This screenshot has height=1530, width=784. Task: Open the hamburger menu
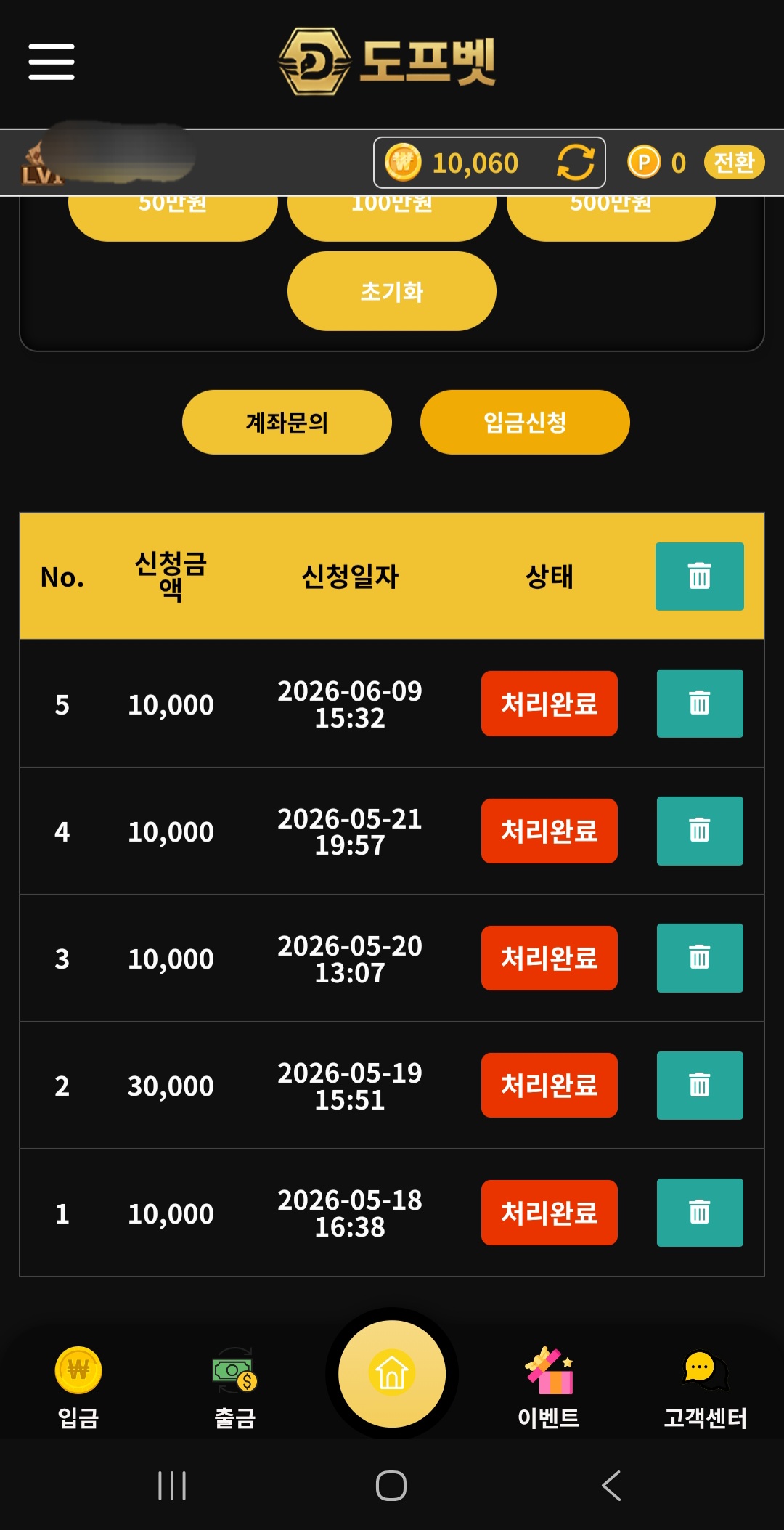(52, 62)
